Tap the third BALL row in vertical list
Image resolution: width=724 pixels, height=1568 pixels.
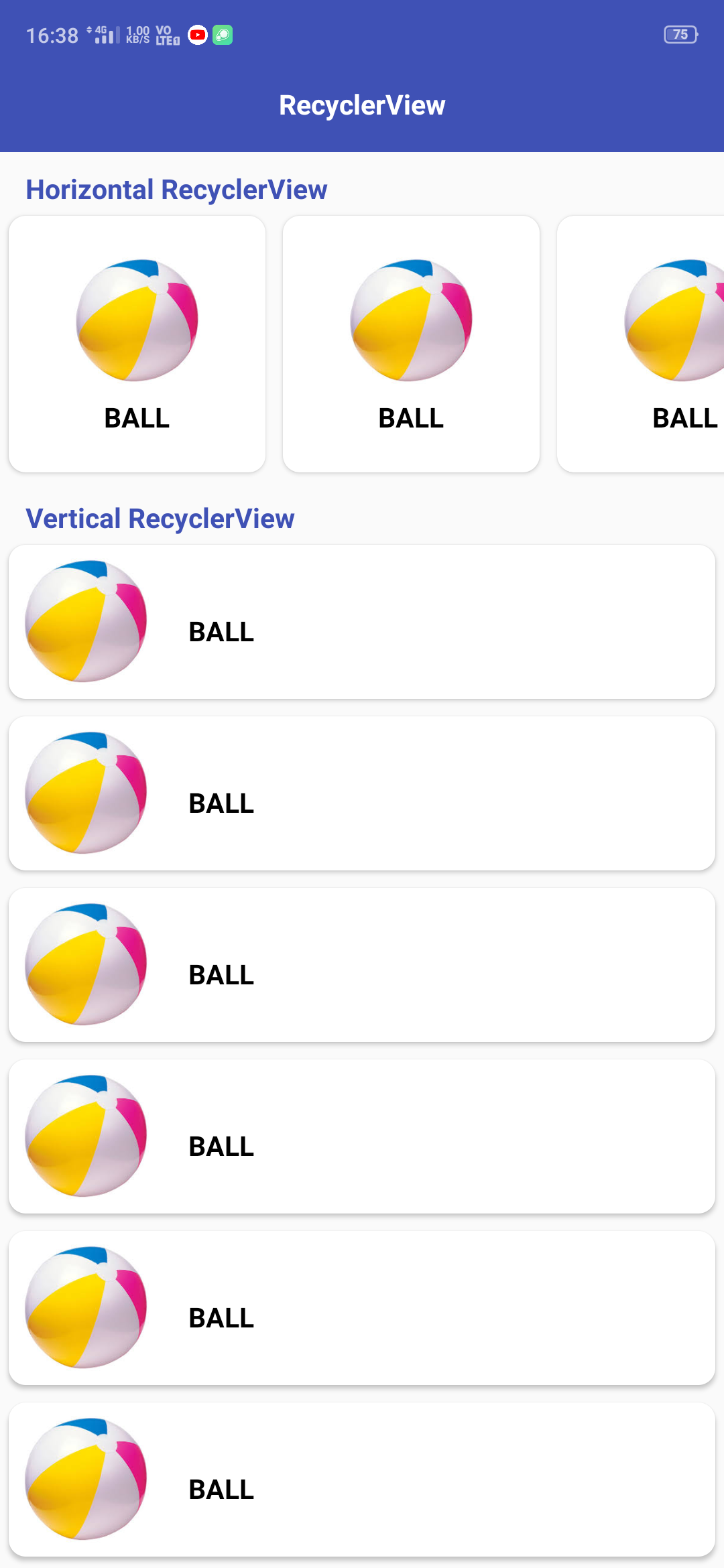click(x=362, y=965)
